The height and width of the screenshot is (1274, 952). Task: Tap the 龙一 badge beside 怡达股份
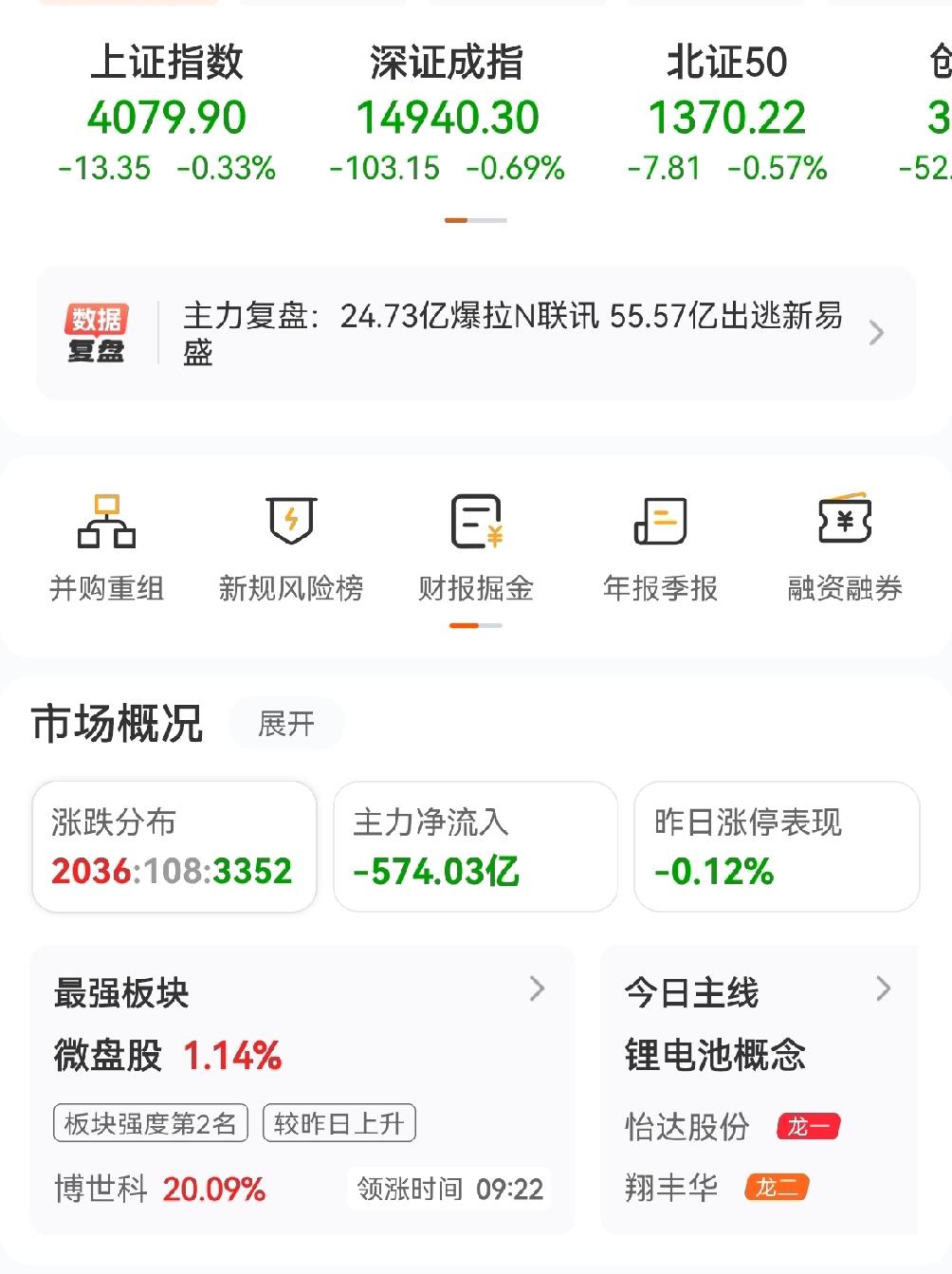[810, 1127]
